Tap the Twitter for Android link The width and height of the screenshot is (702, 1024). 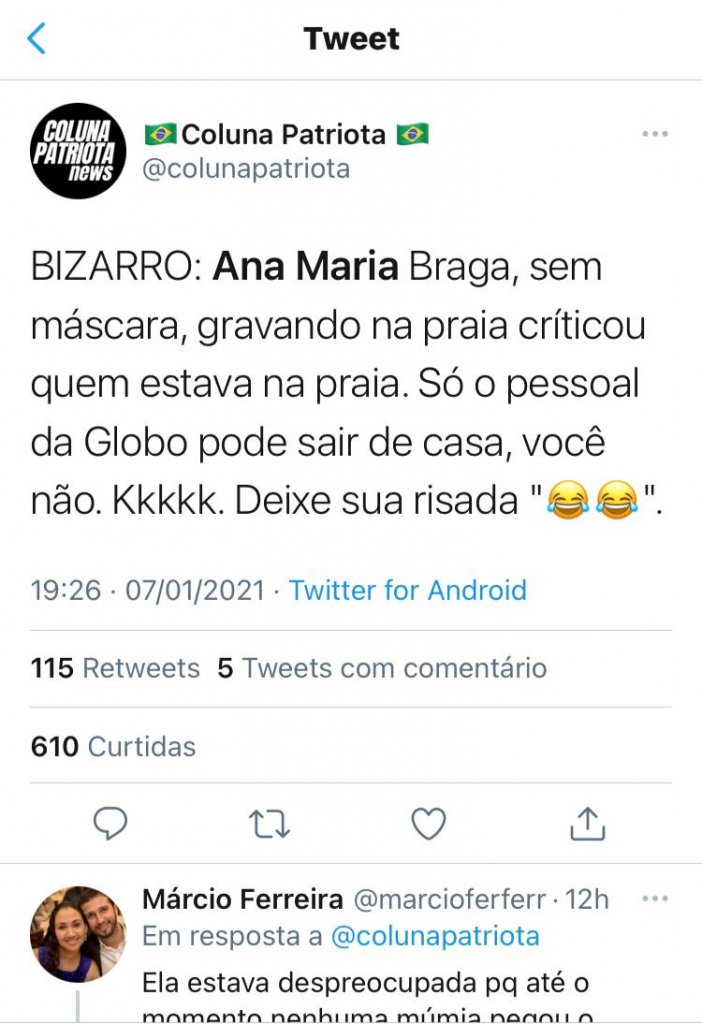[408, 590]
